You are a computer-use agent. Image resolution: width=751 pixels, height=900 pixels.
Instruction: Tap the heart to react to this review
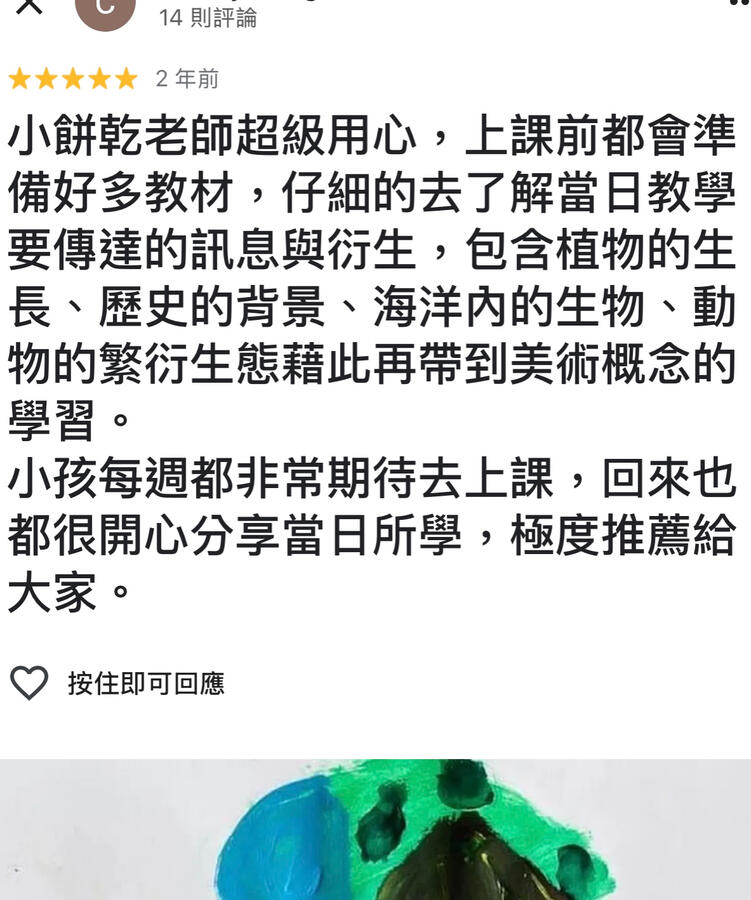click(29, 683)
